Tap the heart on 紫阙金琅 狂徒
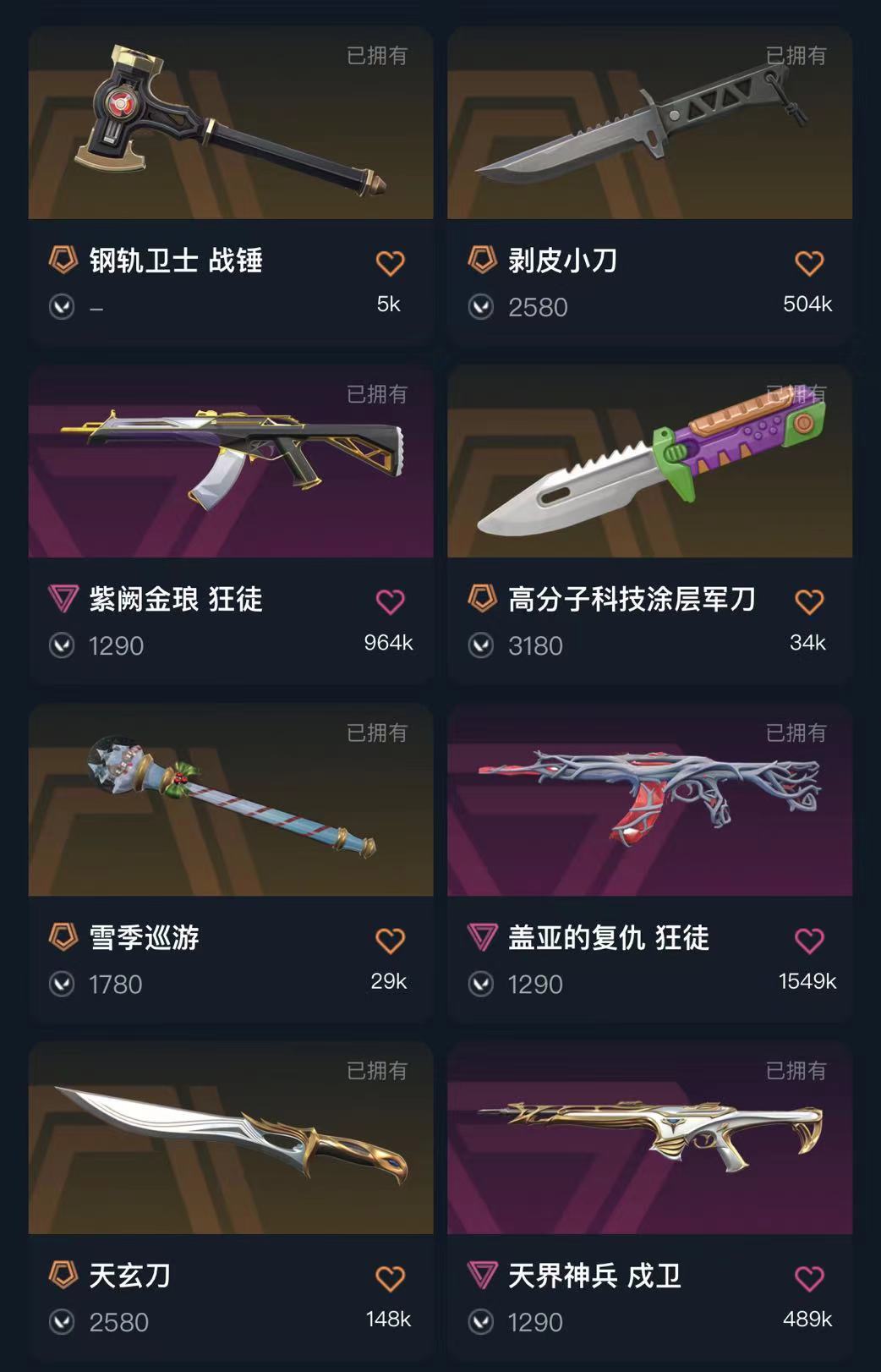 click(390, 601)
